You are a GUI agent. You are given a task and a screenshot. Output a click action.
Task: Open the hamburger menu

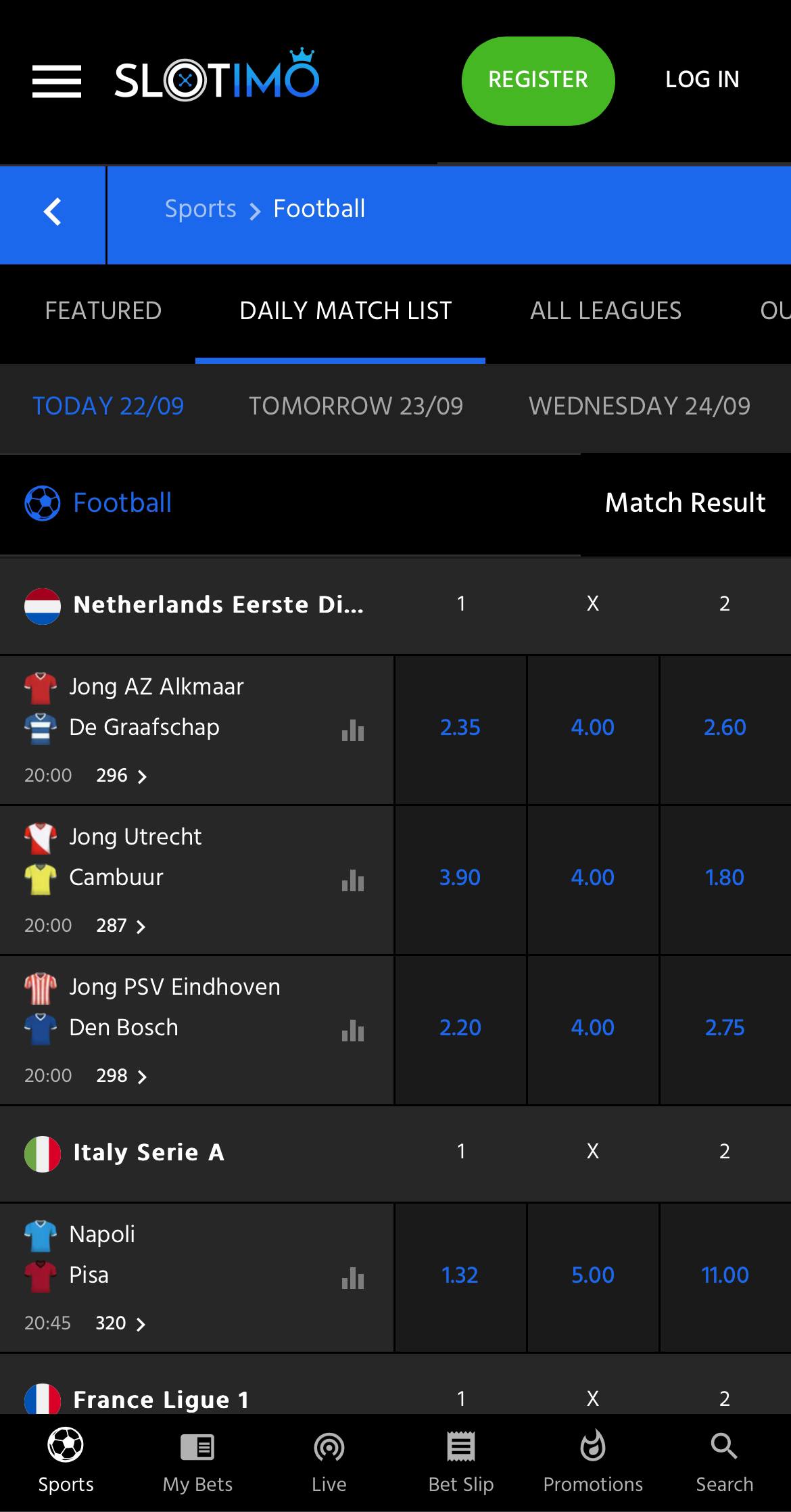tap(57, 81)
